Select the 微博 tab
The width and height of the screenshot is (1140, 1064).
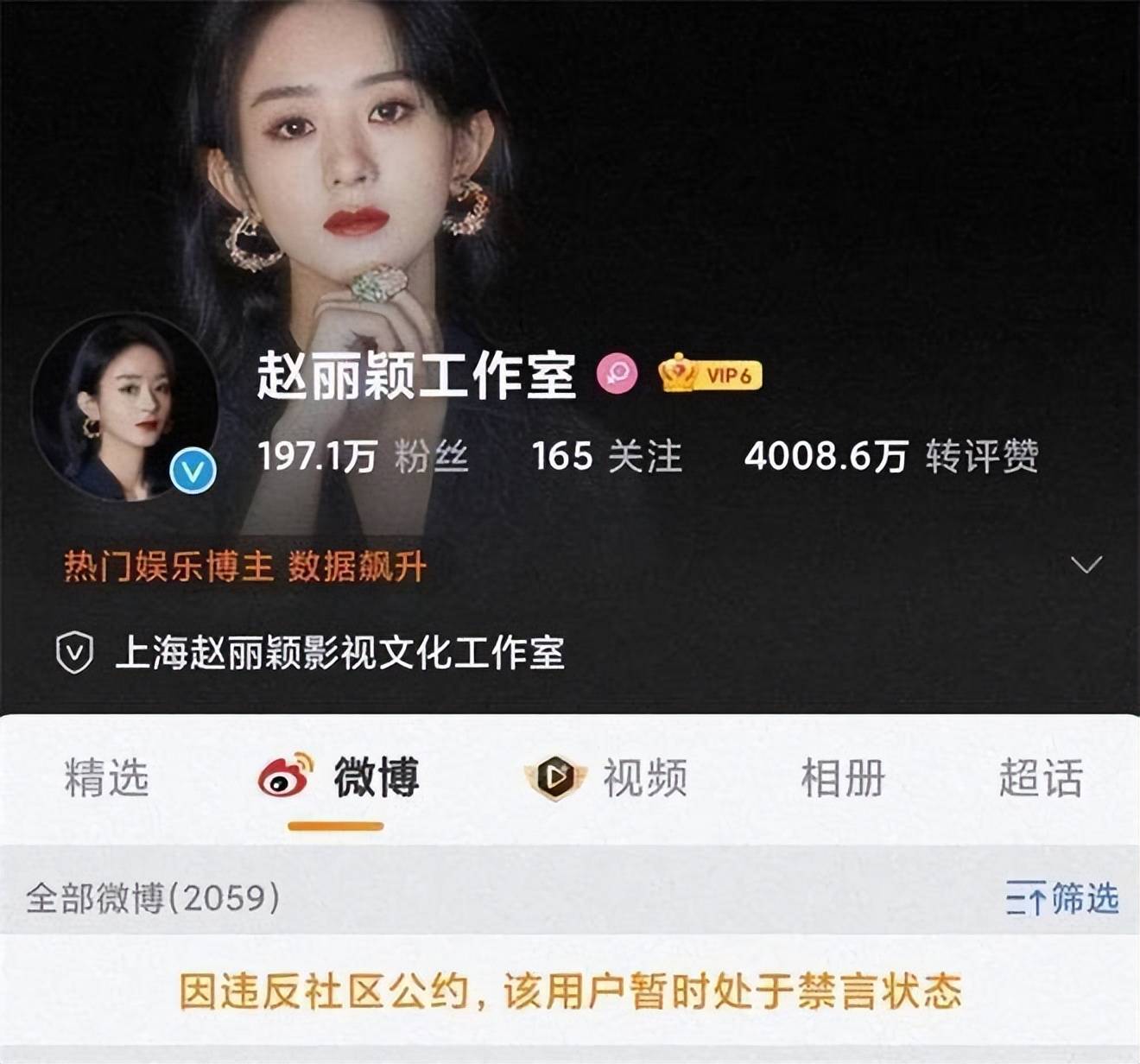pyautogui.click(x=339, y=777)
